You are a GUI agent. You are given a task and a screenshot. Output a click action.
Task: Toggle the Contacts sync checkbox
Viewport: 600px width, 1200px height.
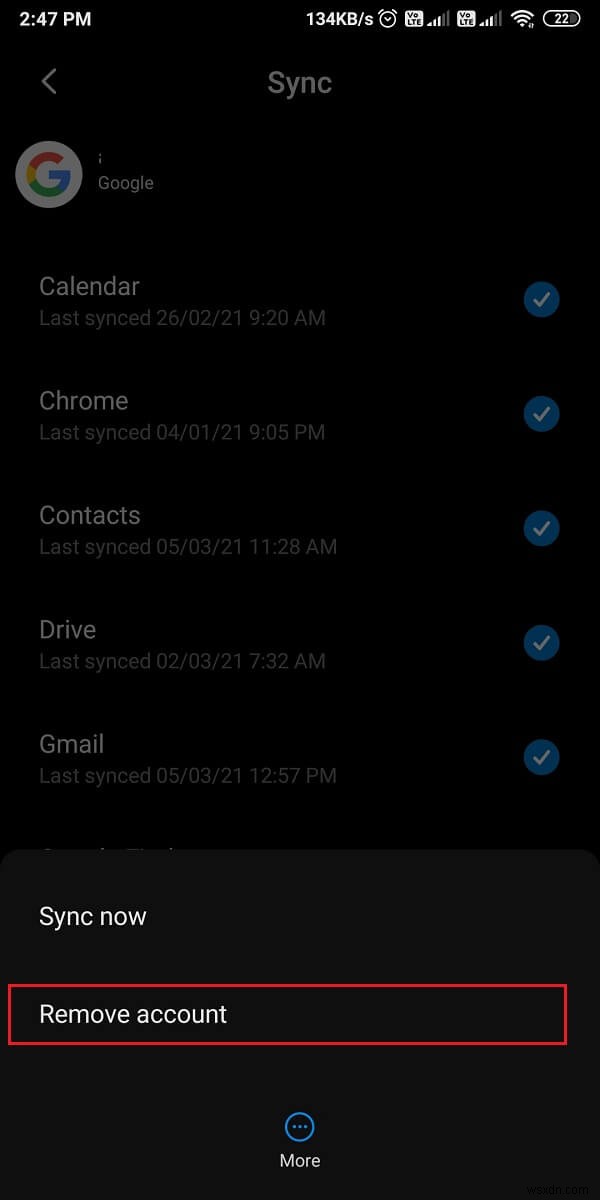coord(542,529)
